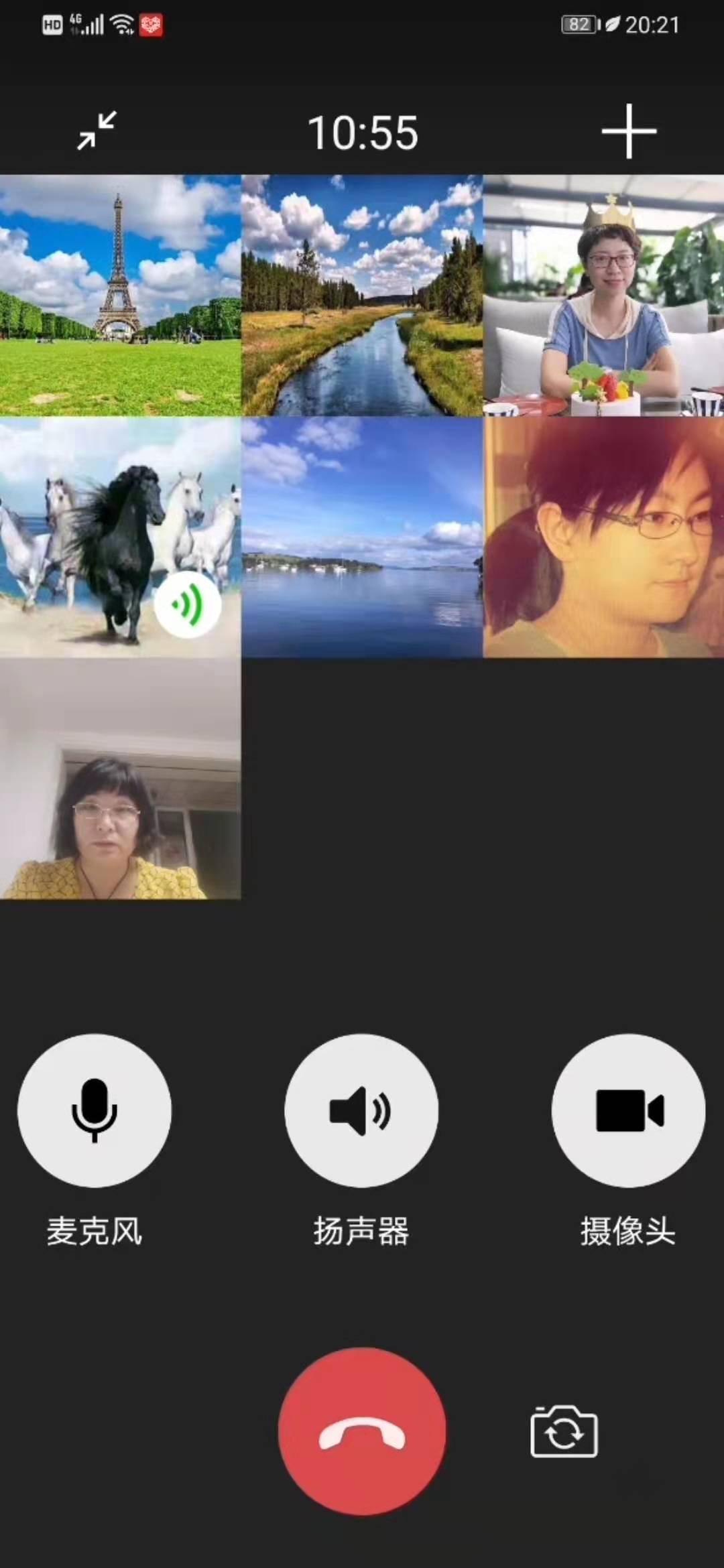Enlarge the live video tile of woman in yellow
The height and width of the screenshot is (1568, 724).
pos(120,778)
